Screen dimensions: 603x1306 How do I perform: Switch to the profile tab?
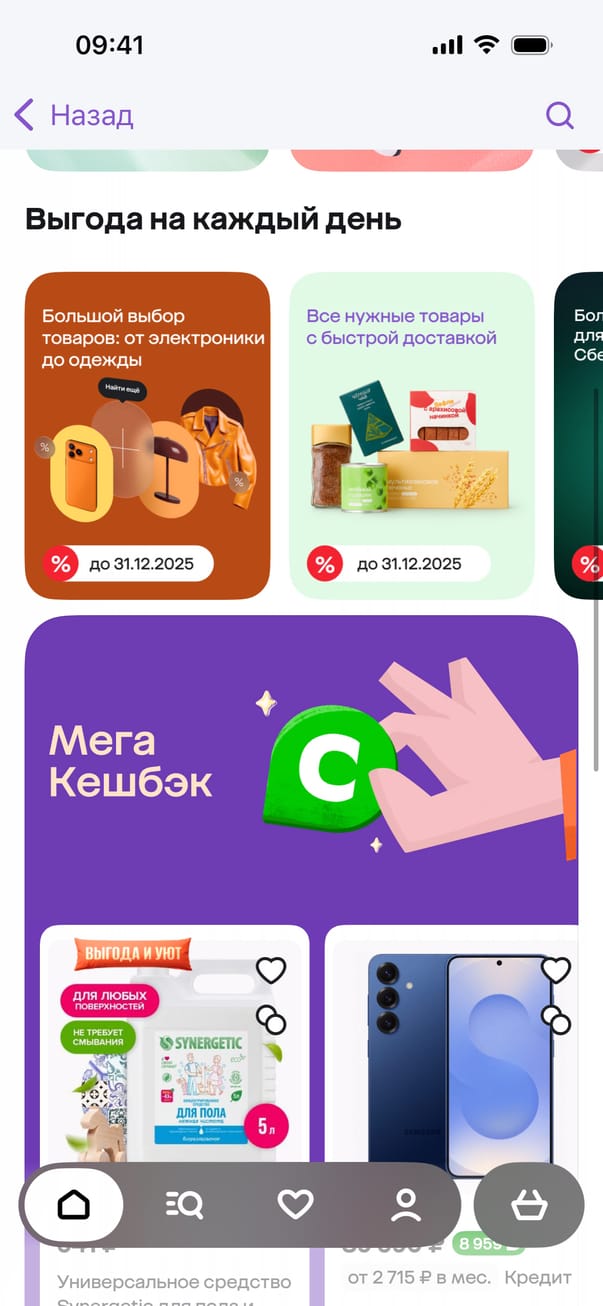point(405,1205)
